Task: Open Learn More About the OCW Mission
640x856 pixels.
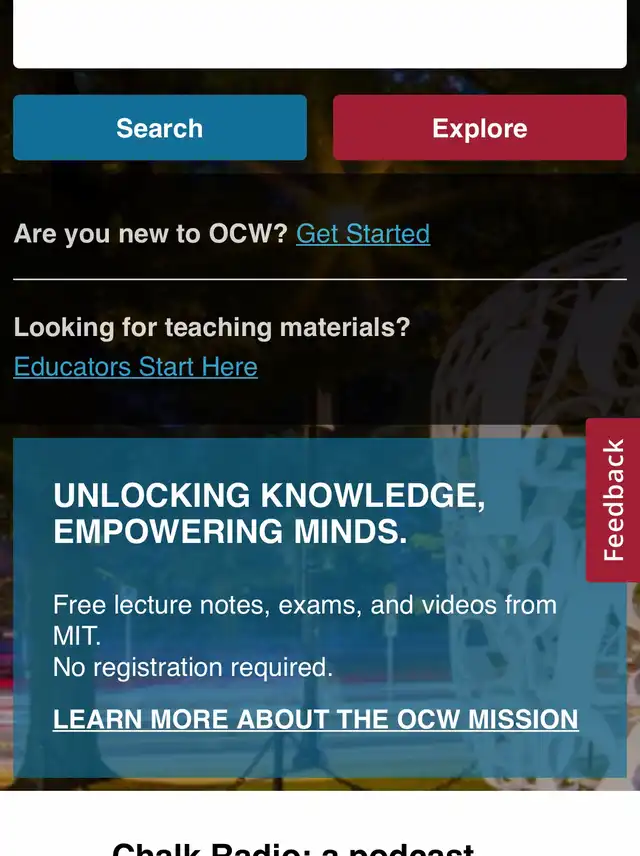Action: coord(315,720)
